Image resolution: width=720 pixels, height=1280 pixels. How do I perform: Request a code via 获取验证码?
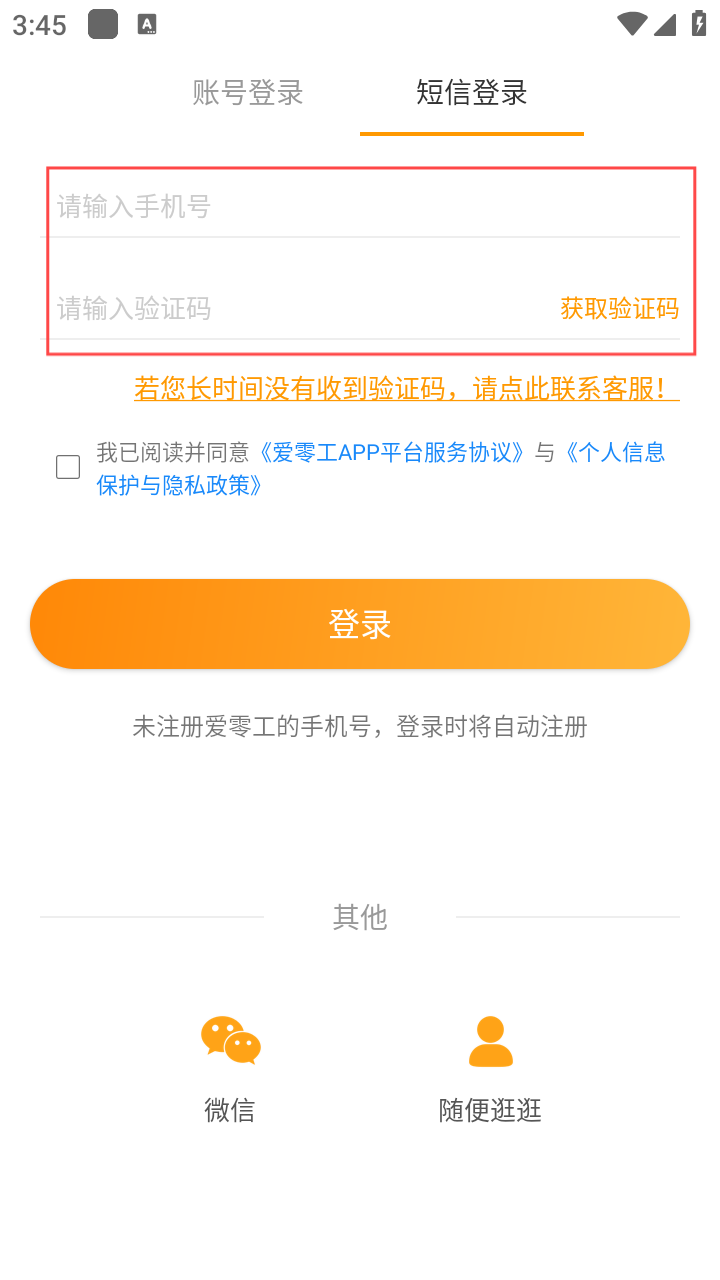619,308
